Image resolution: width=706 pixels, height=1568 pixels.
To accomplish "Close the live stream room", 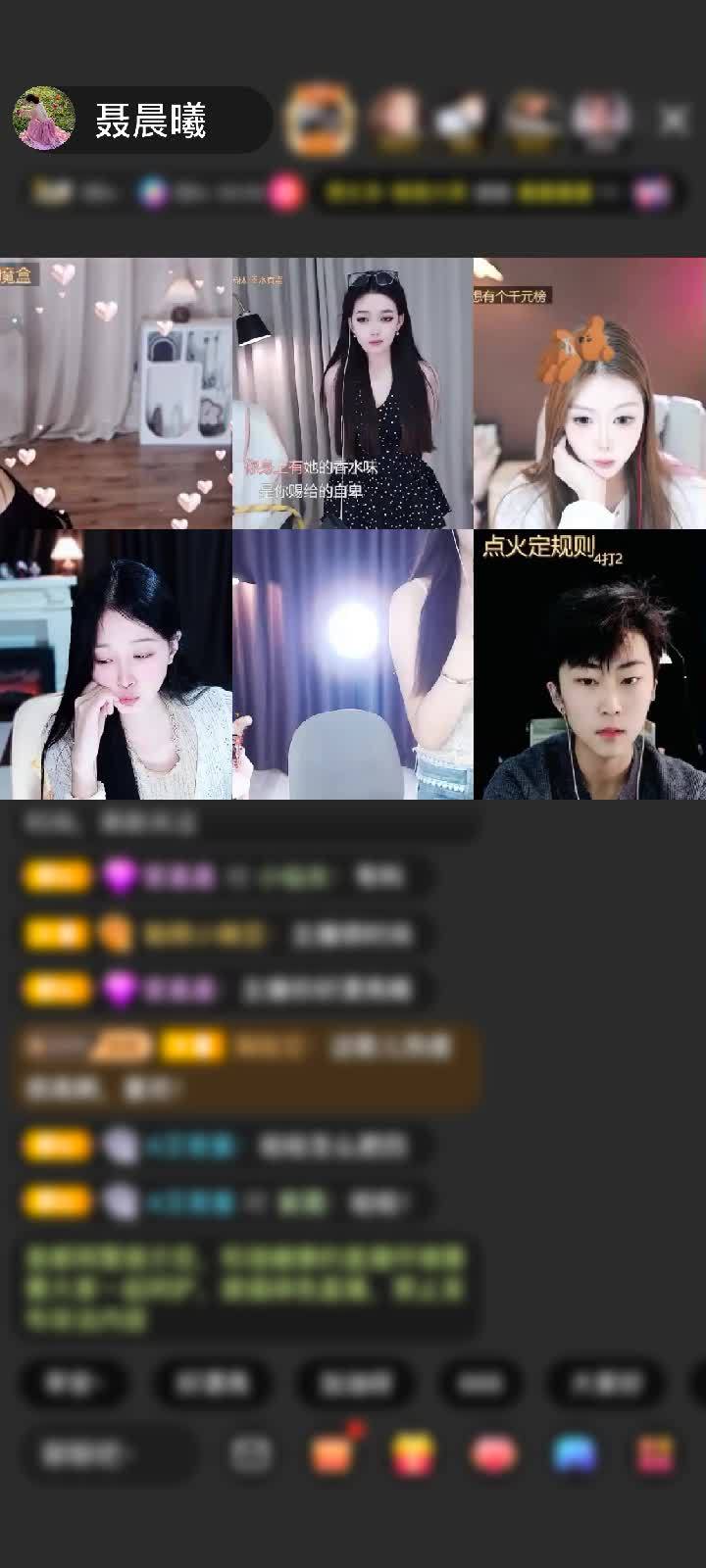I will click(x=674, y=121).
